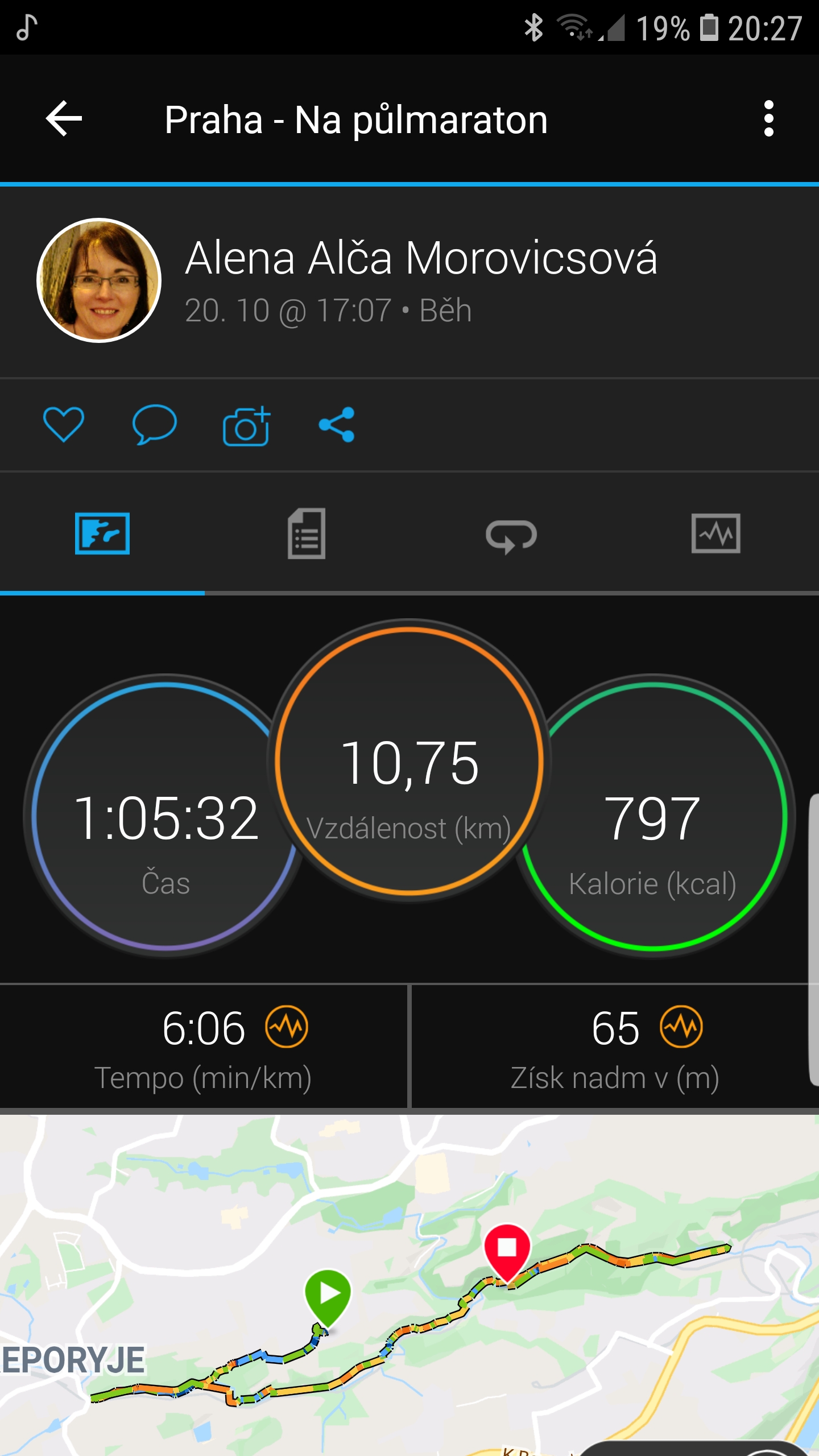Switch to the charts tab
This screenshot has height=1456, width=819.
coord(715,533)
